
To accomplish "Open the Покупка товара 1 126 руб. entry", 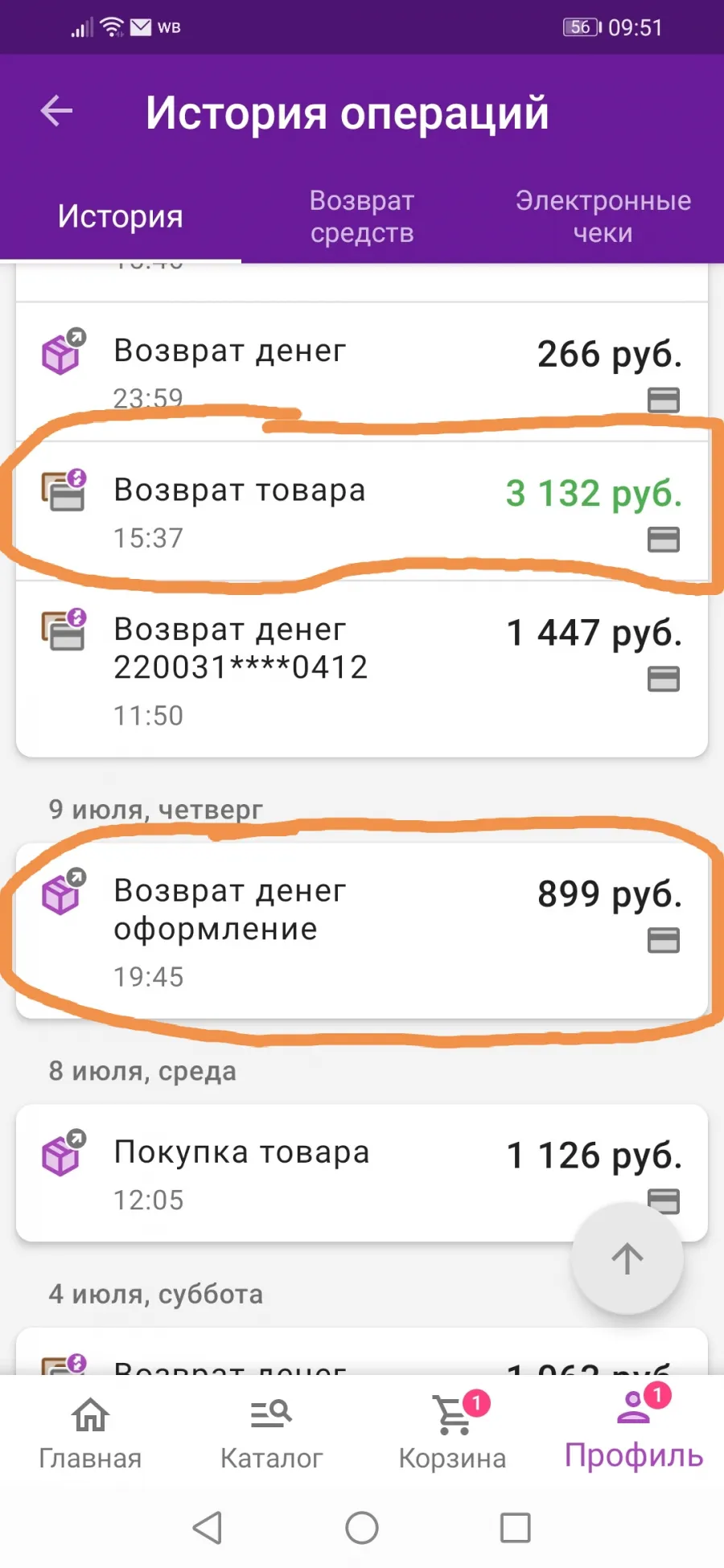I will pos(362,1173).
